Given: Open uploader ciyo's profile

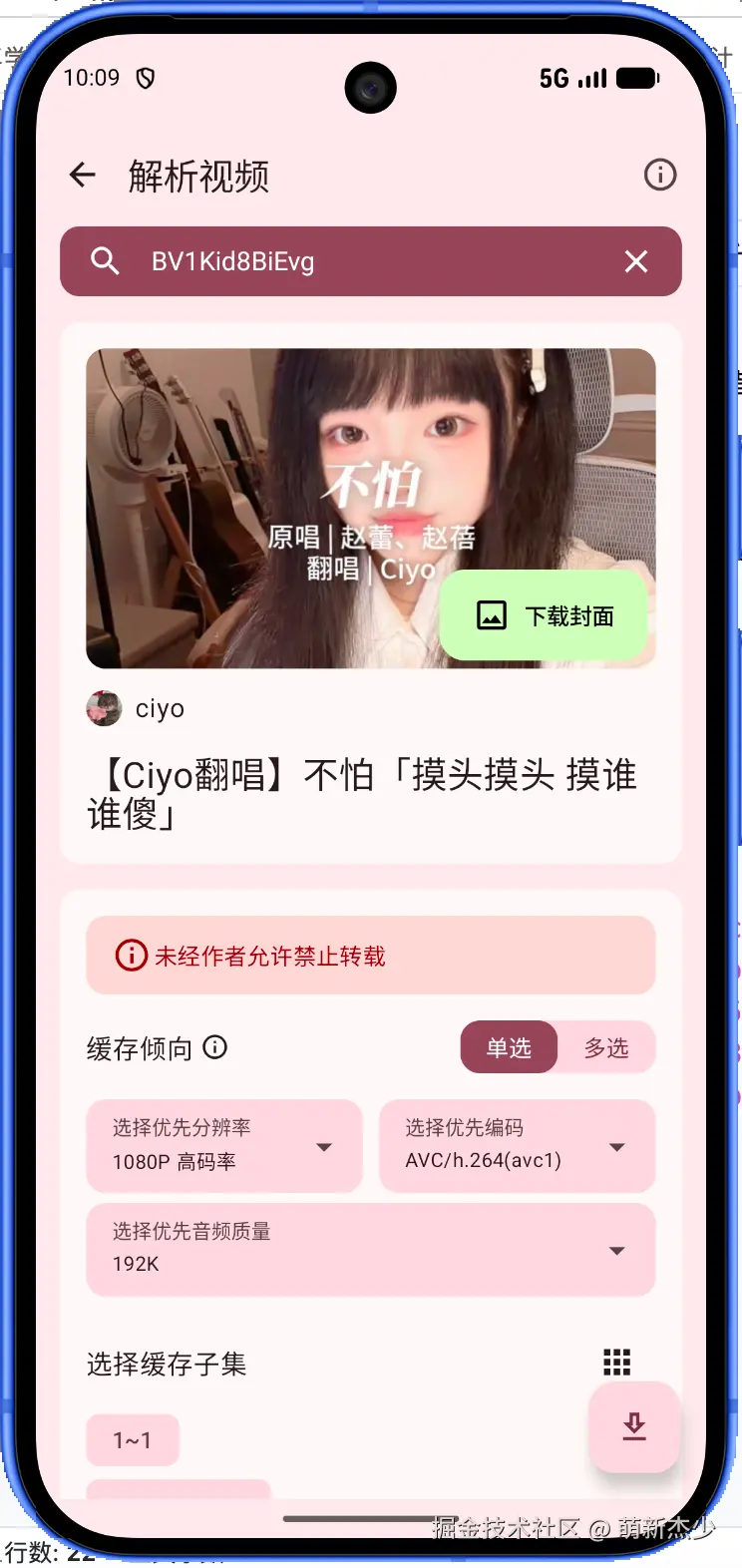Looking at the screenshot, I should (136, 709).
